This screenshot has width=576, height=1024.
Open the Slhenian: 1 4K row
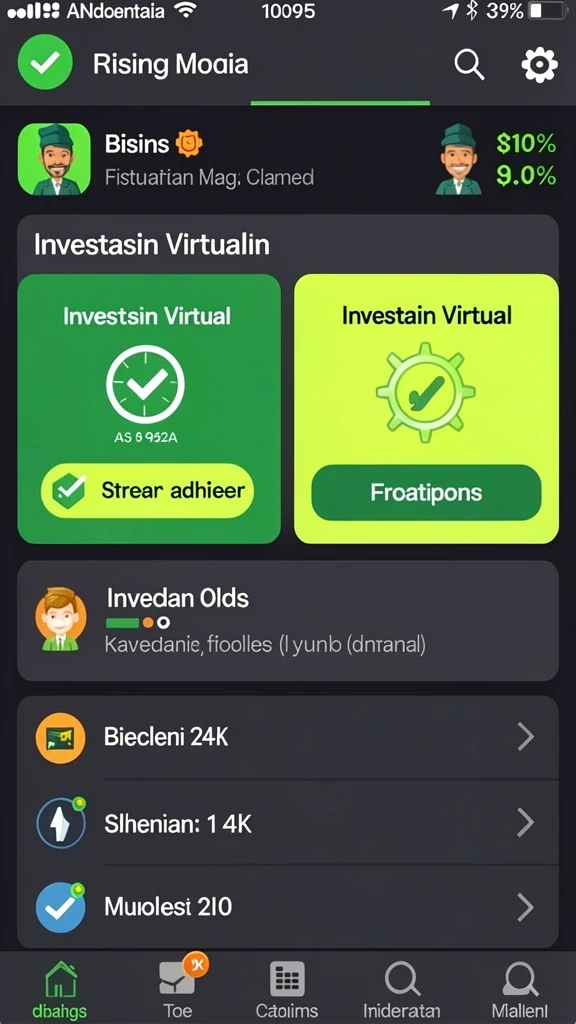click(288, 822)
